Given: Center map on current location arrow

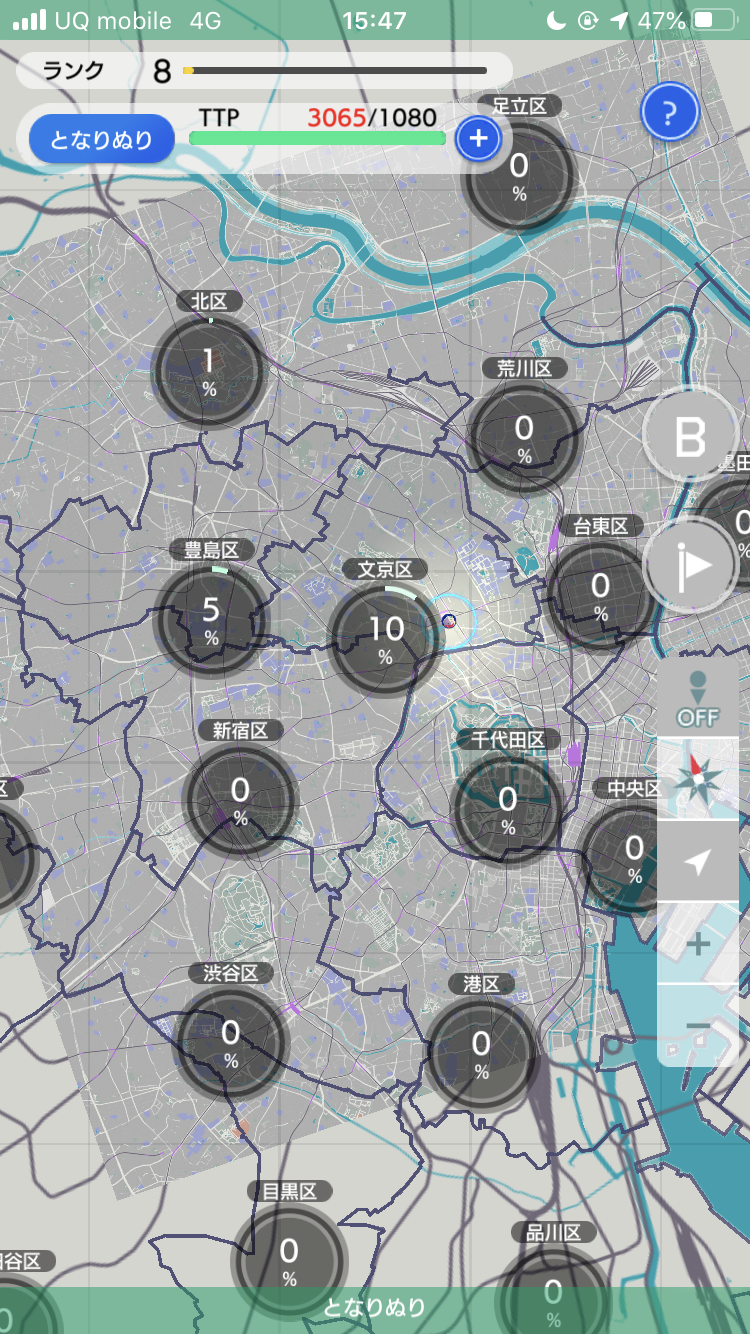Looking at the screenshot, I should tap(698, 862).
